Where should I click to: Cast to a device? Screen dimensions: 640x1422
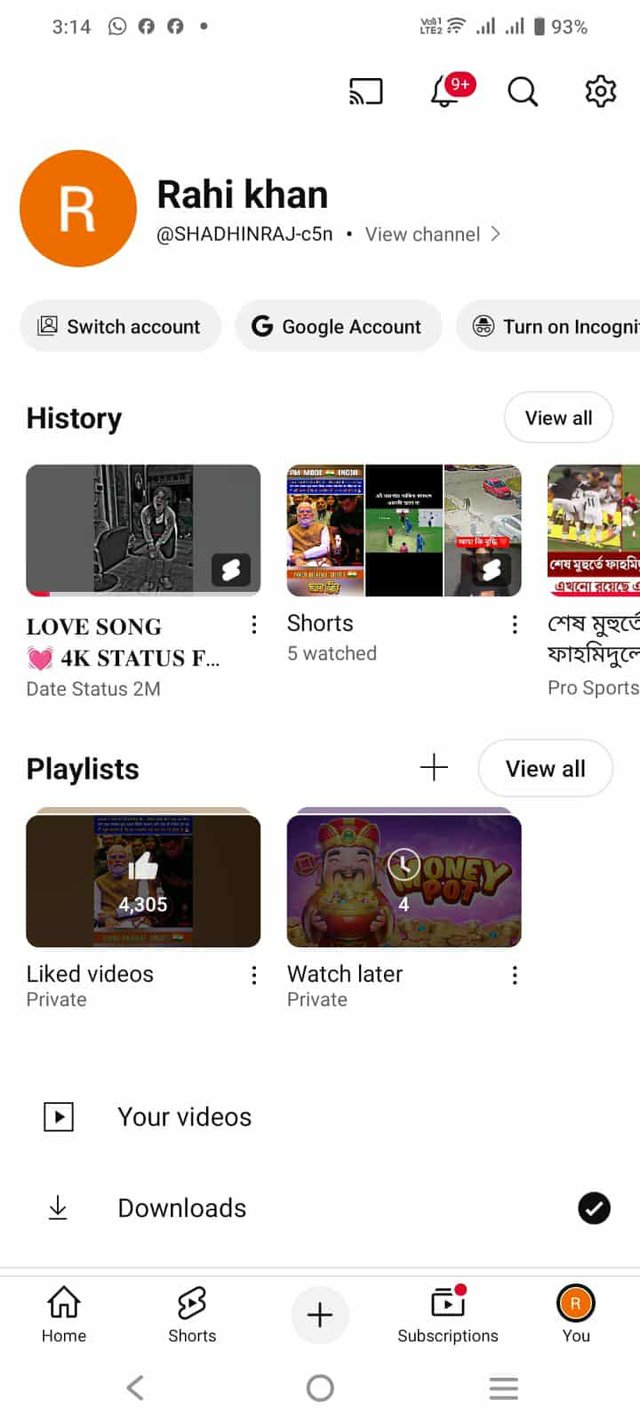pyautogui.click(x=366, y=92)
